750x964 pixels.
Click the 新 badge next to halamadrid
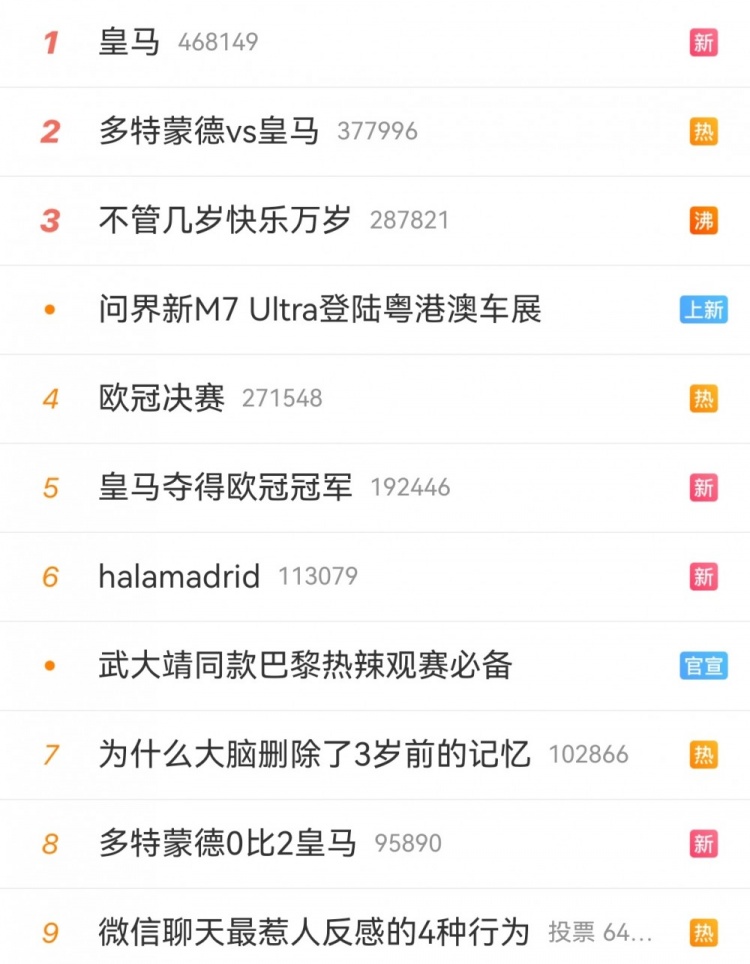point(703,576)
